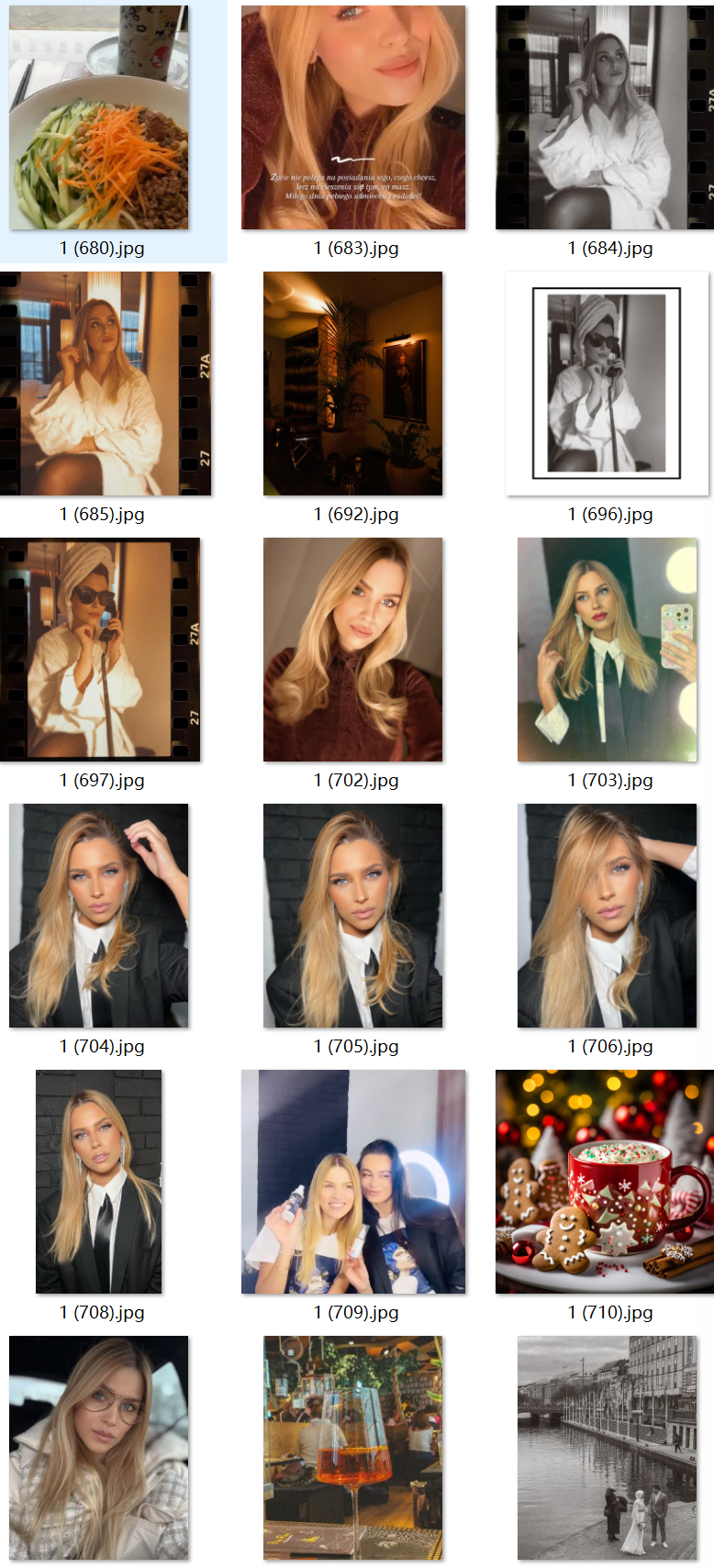Tap image 1 (704).jpg
Image resolution: width=714 pixels, height=1568 pixels.
(99, 916)
